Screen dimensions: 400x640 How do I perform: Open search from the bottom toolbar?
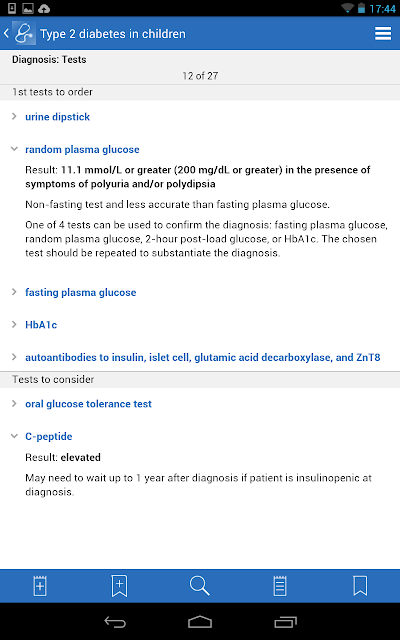tap(200, 586)
